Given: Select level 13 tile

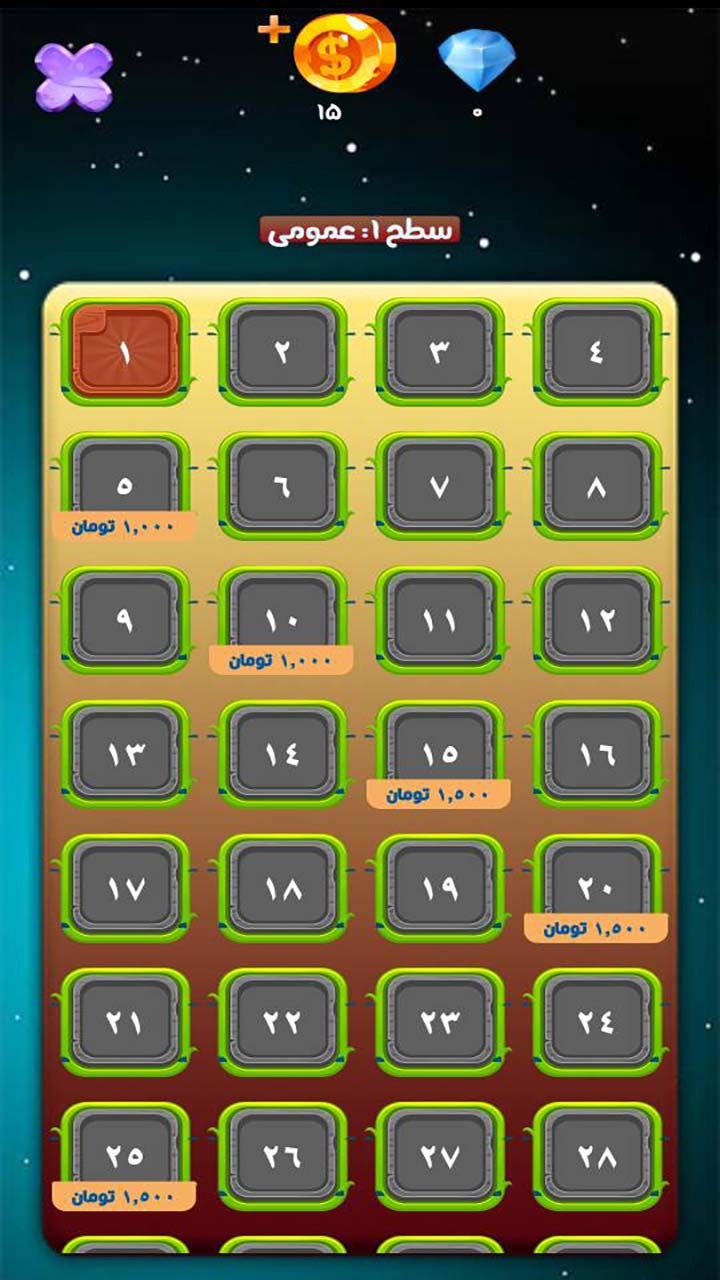Looking at the screenshot, I should coord(125,754).
